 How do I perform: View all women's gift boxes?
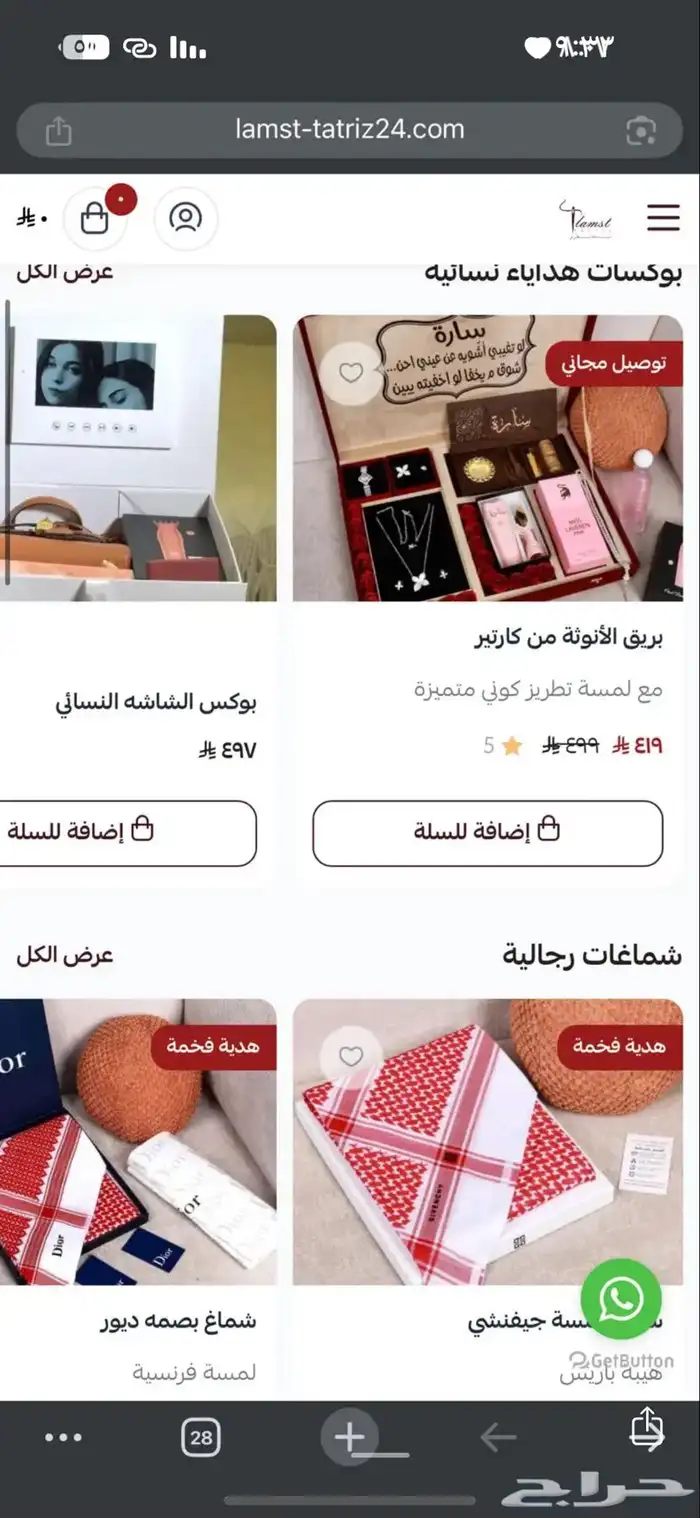tap(64, 272)
